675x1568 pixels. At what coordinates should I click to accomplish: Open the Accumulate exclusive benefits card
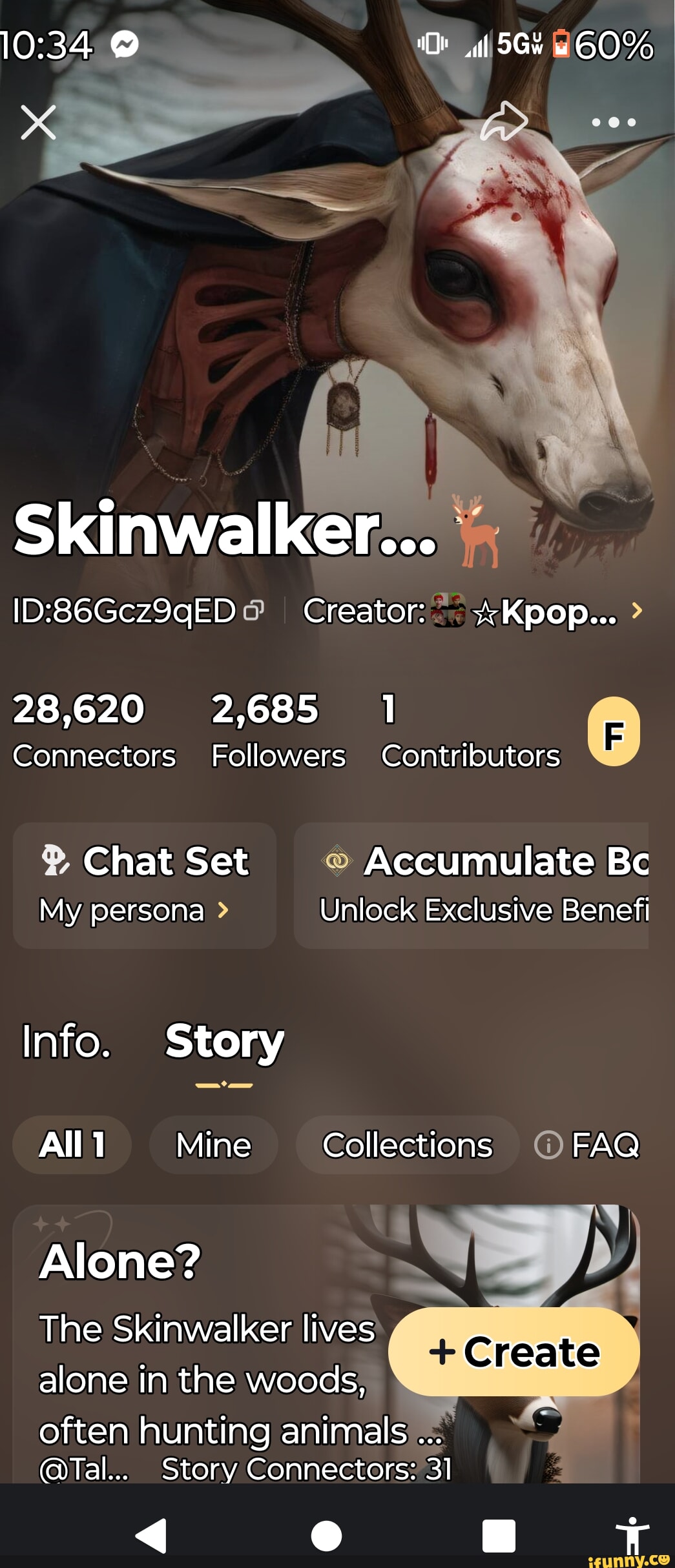point(472,884)
